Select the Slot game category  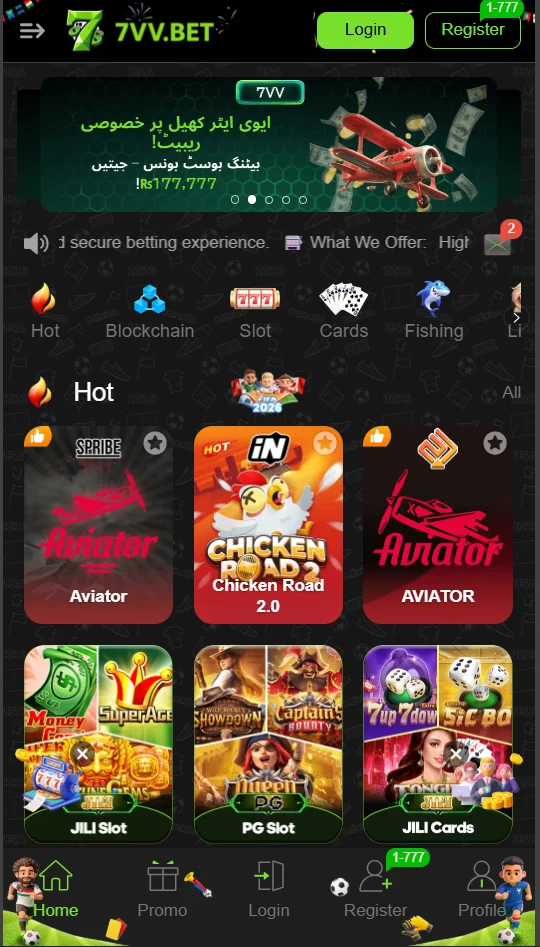click(255, 311)
